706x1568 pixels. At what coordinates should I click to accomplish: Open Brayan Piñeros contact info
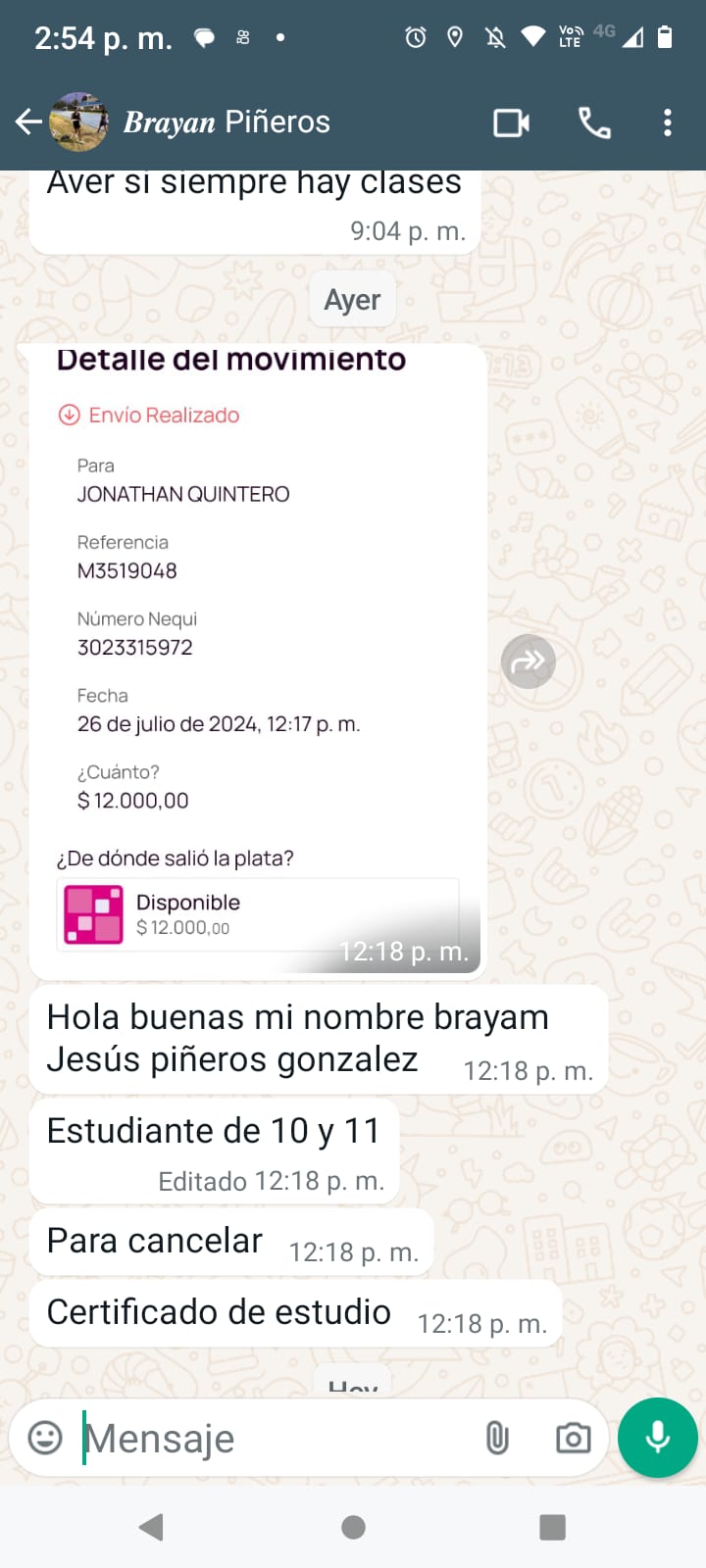click(227, 122)
